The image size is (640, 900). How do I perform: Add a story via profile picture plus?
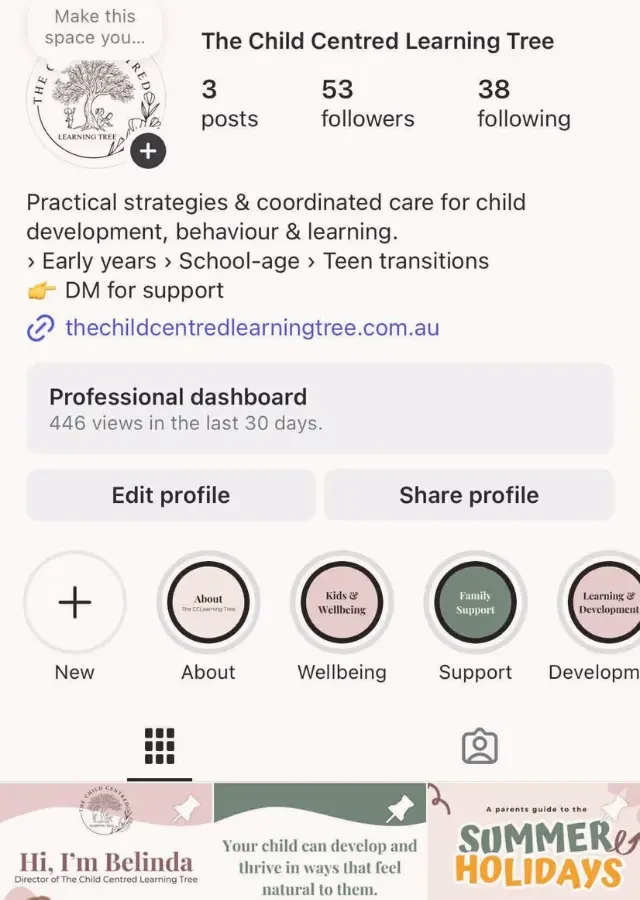coord(148,151)
